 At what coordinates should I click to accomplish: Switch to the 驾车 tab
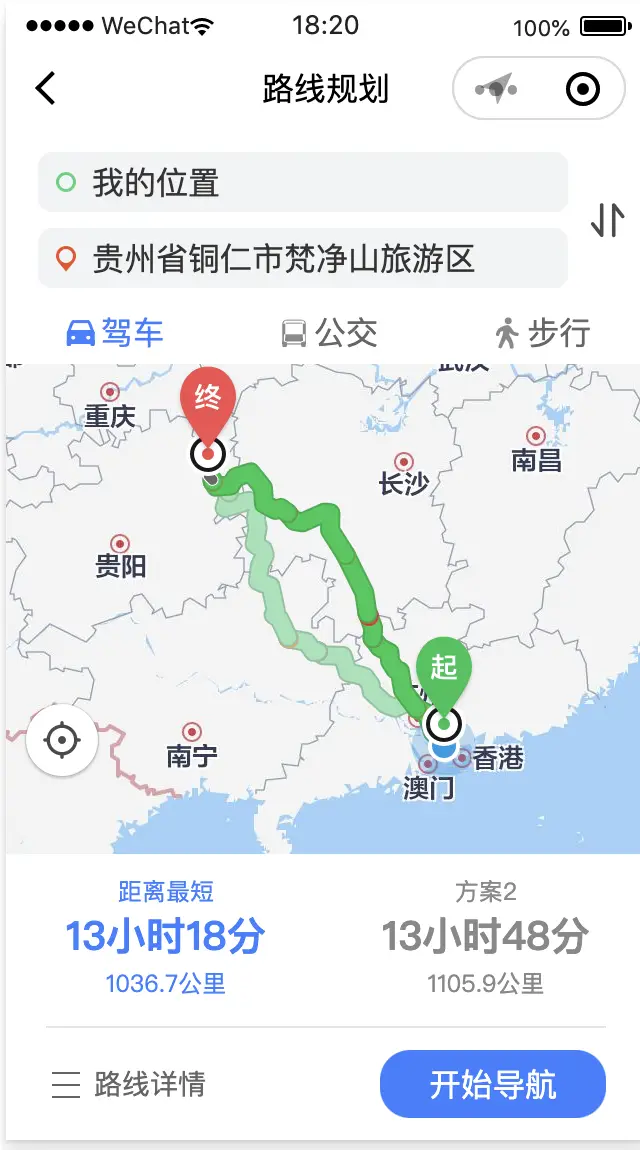point(114,333)
